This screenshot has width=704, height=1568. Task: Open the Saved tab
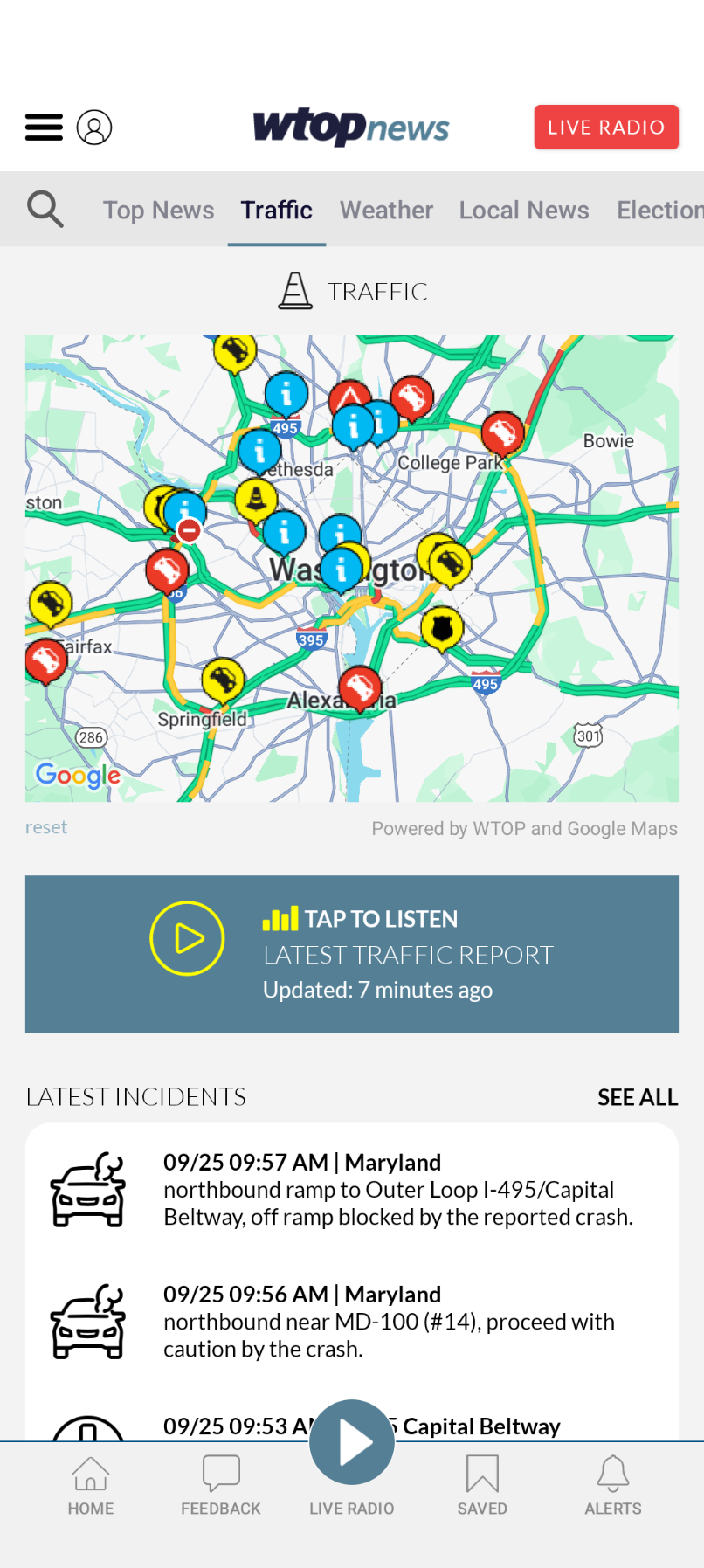(482, 1485)
